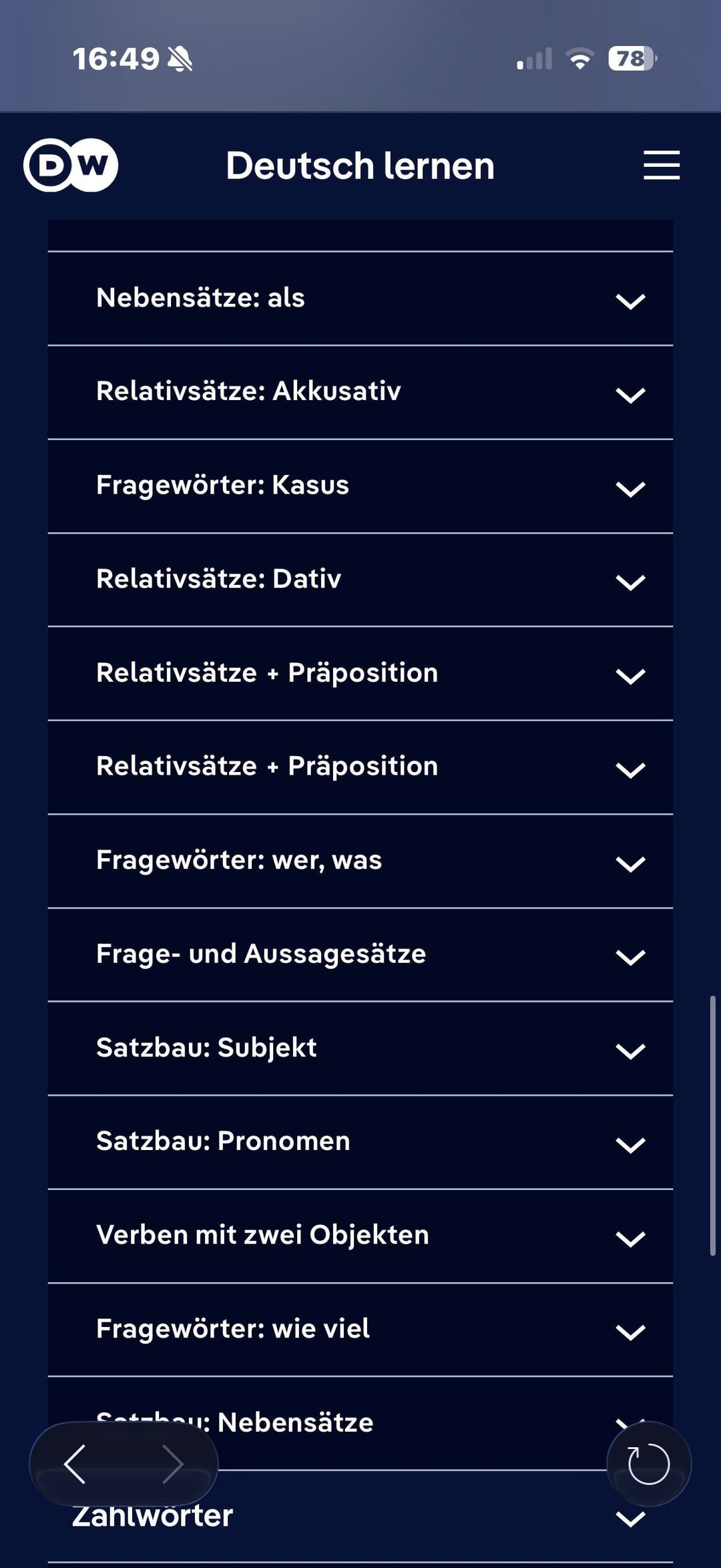
Task: Expand Satzbau: Pronomen
Action: pos(360,1142)
